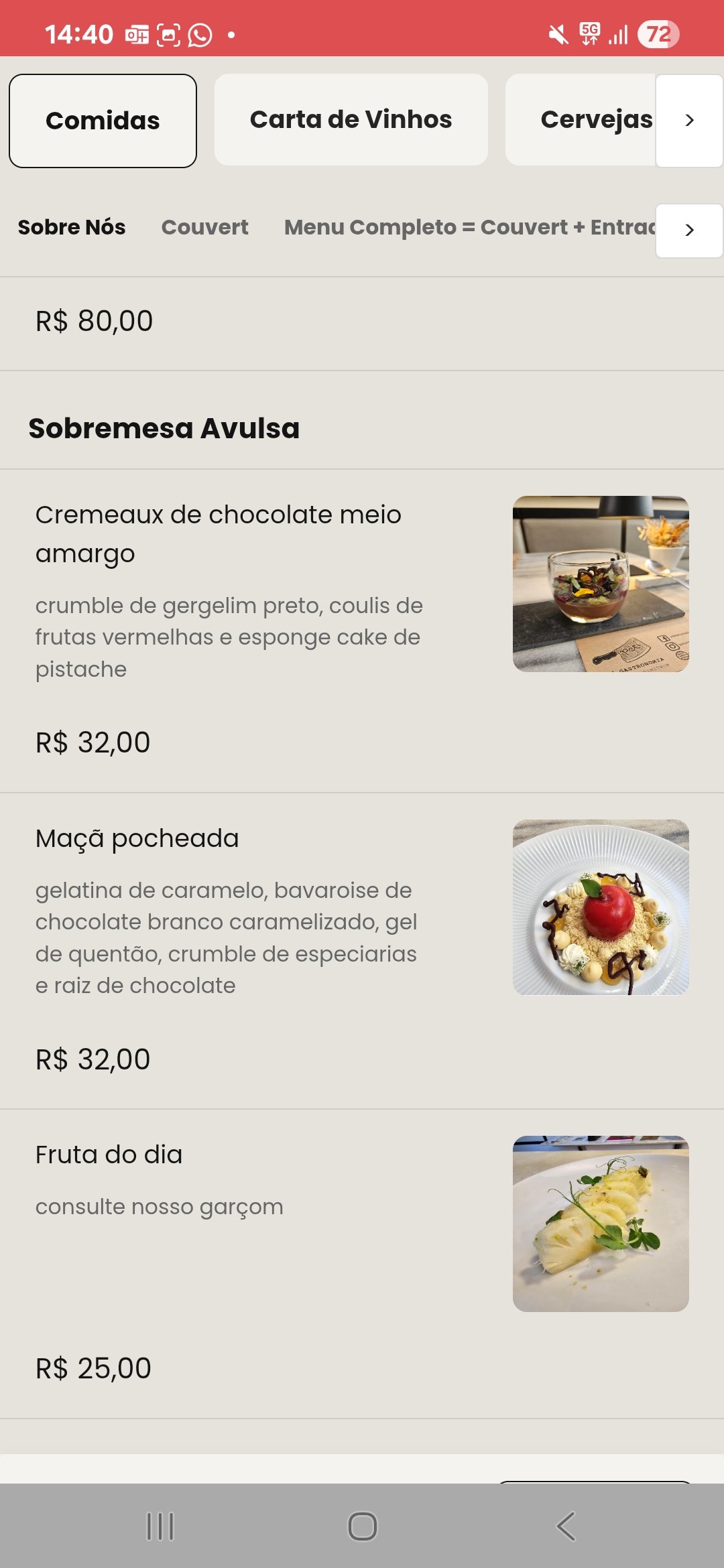The image size is (724, 1568).
Task: Show more sections after Menu Completo
Action: (689, 231)
